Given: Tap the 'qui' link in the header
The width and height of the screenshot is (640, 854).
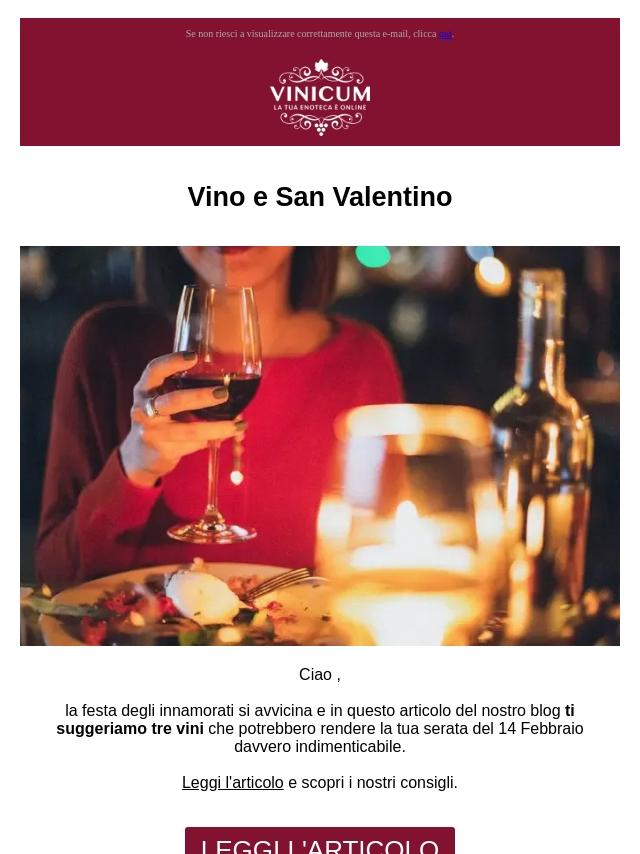Looking at the screenshot, I should (445, 34).
